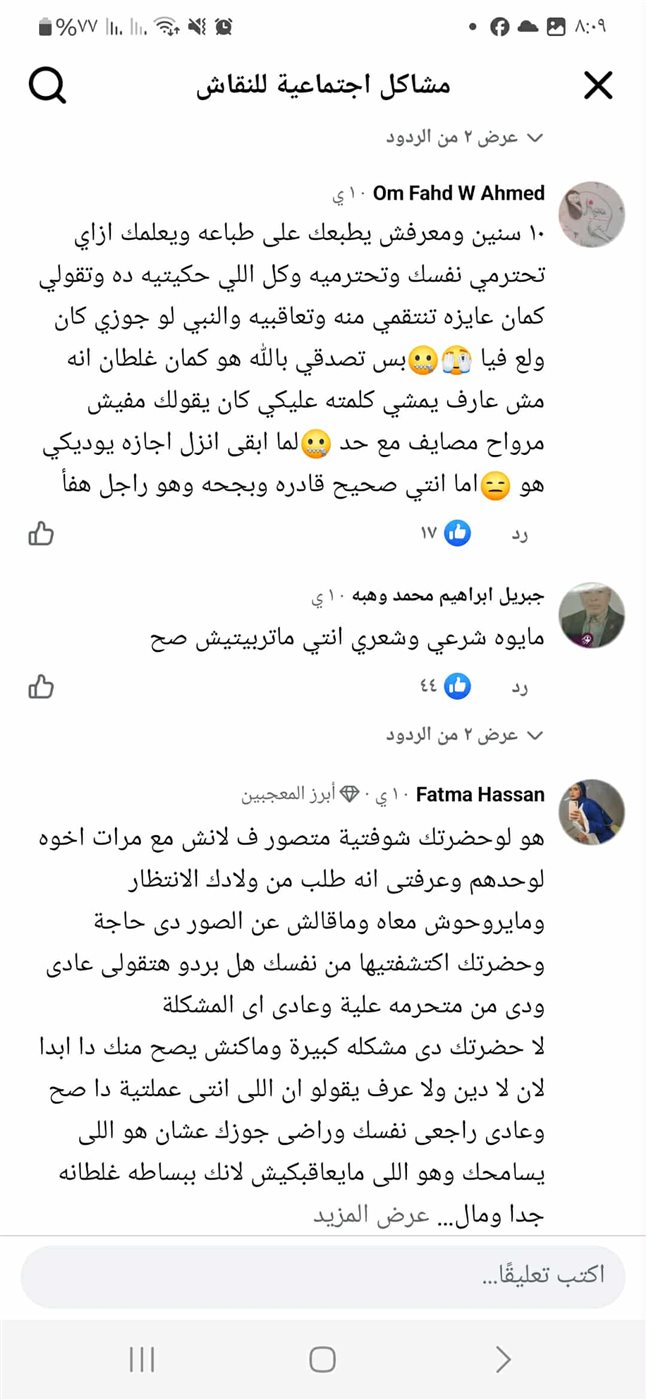The image size is (646, 1400).
Task: Like جبريل ابراهيم محمد وهبه's comment
Action: tap(41, 687)
